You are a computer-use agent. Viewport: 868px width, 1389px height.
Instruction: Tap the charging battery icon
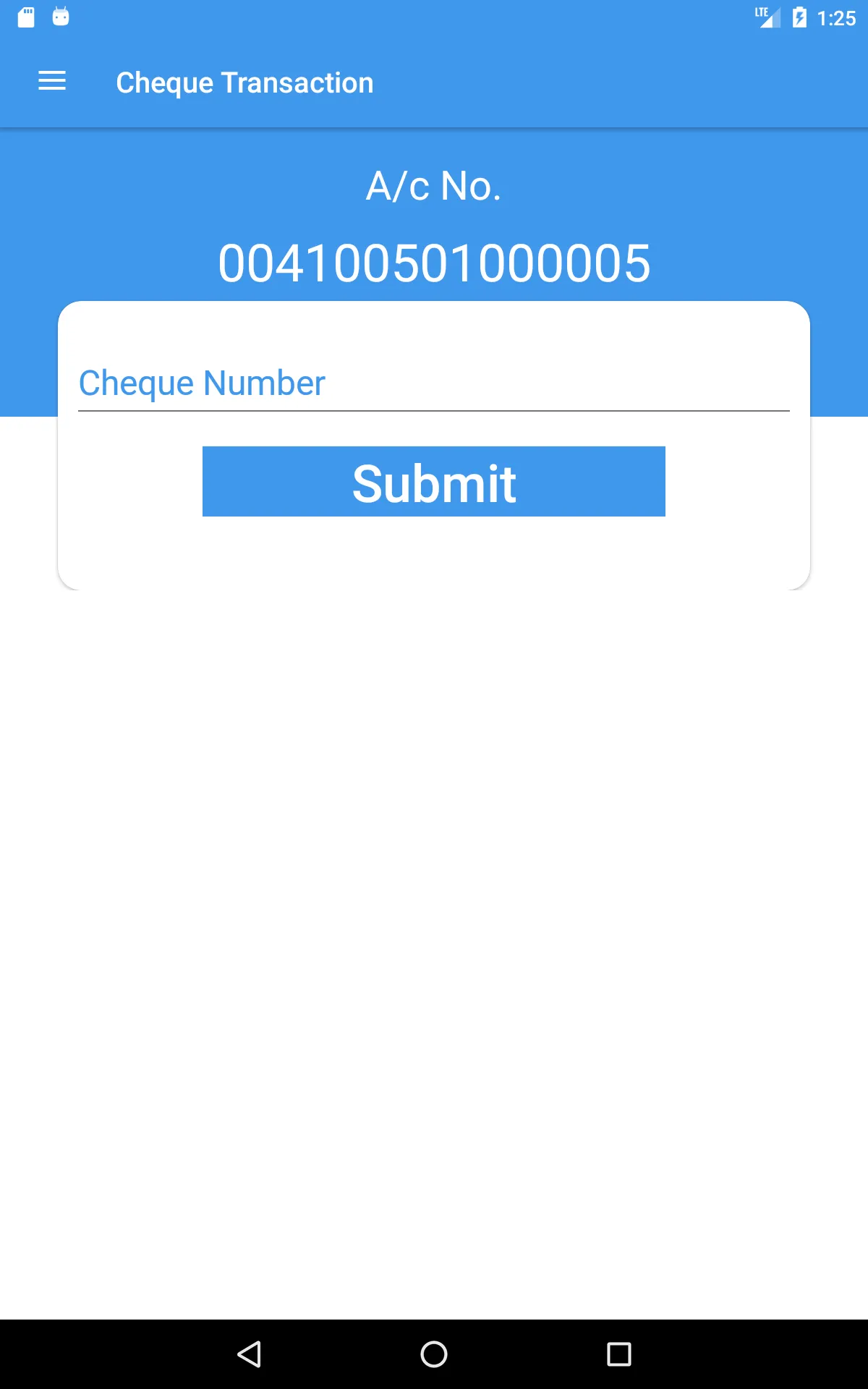pos(798,16)
